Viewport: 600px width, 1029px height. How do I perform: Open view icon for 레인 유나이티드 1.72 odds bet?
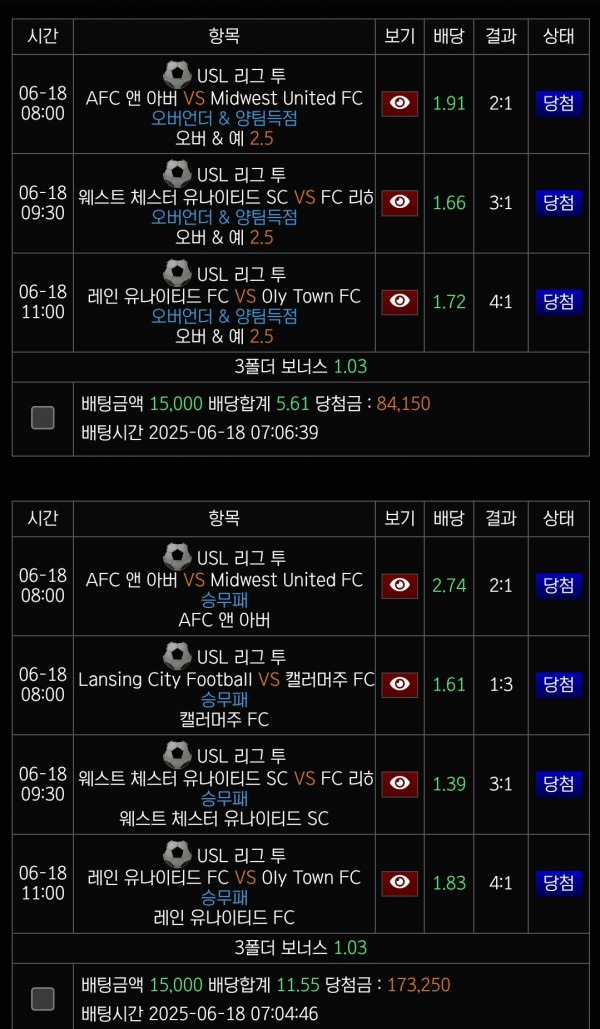click(x=400, y=301)
